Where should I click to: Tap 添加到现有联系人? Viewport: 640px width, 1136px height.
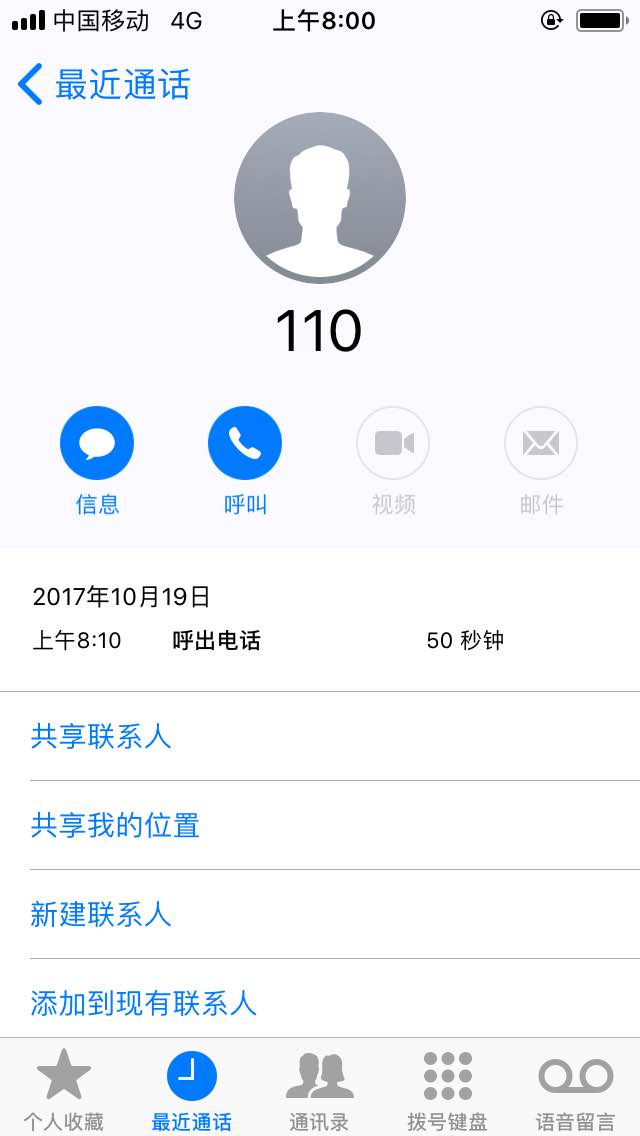(143, 1002)
